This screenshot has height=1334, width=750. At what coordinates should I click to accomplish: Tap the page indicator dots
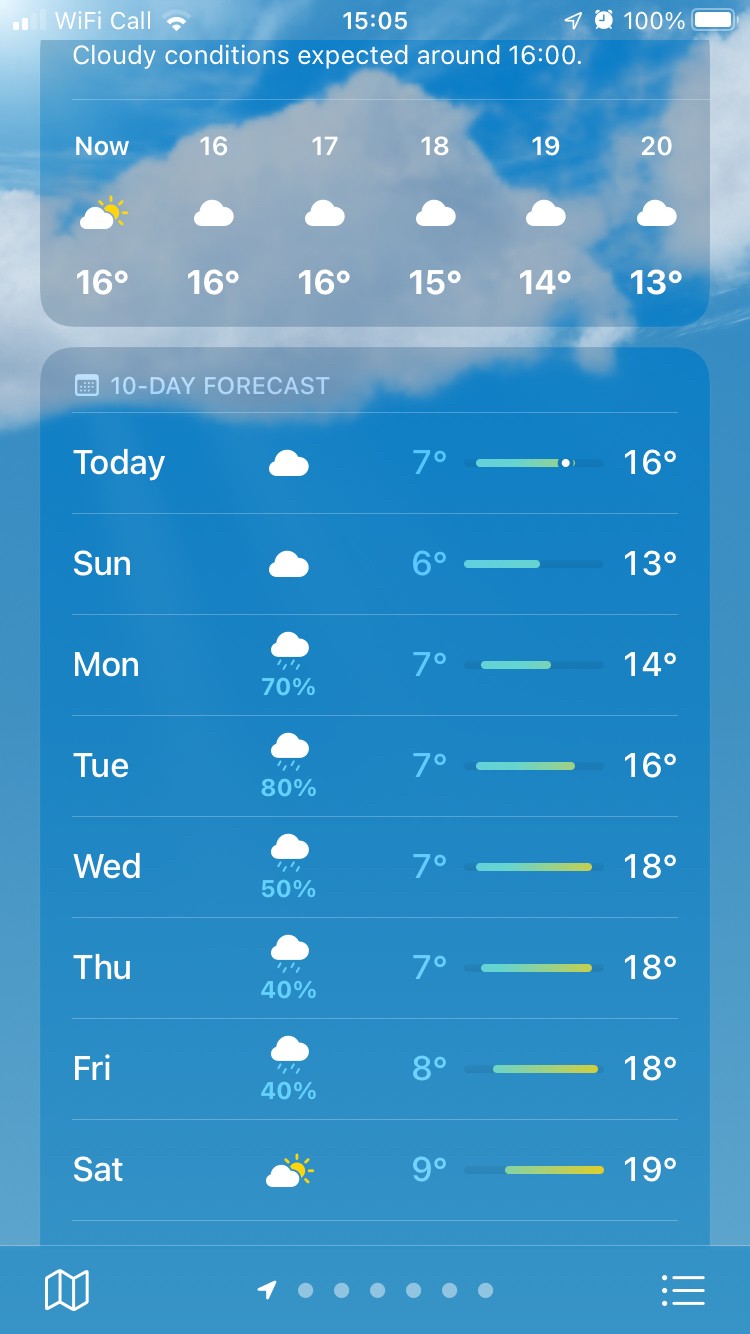point(376,1290)
